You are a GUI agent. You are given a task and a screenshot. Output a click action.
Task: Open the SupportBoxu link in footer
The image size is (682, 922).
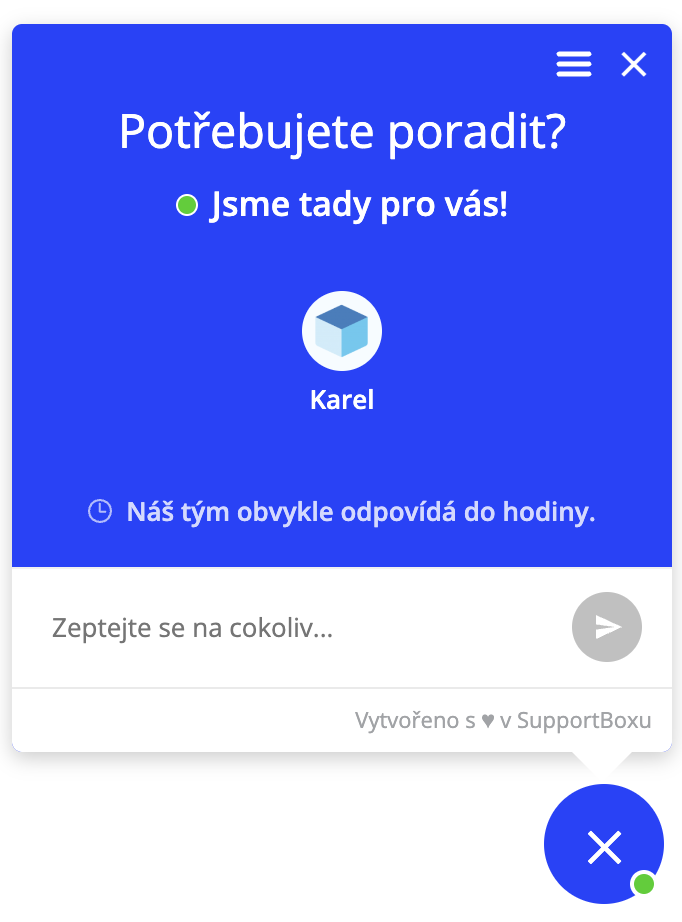[x=582, y=720]
